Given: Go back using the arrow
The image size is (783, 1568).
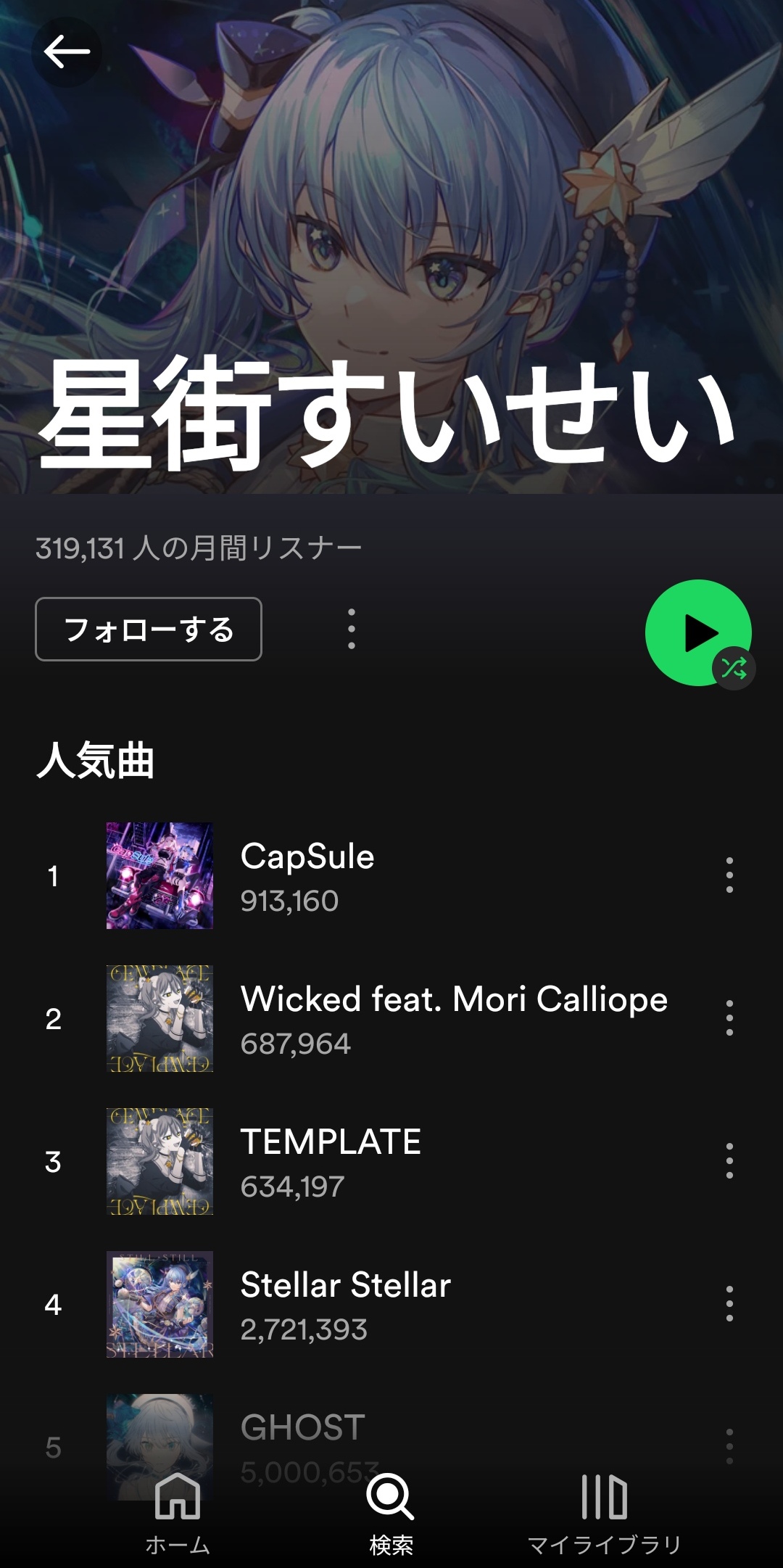Looking at the screenshot, I should (x=67, y=52).
